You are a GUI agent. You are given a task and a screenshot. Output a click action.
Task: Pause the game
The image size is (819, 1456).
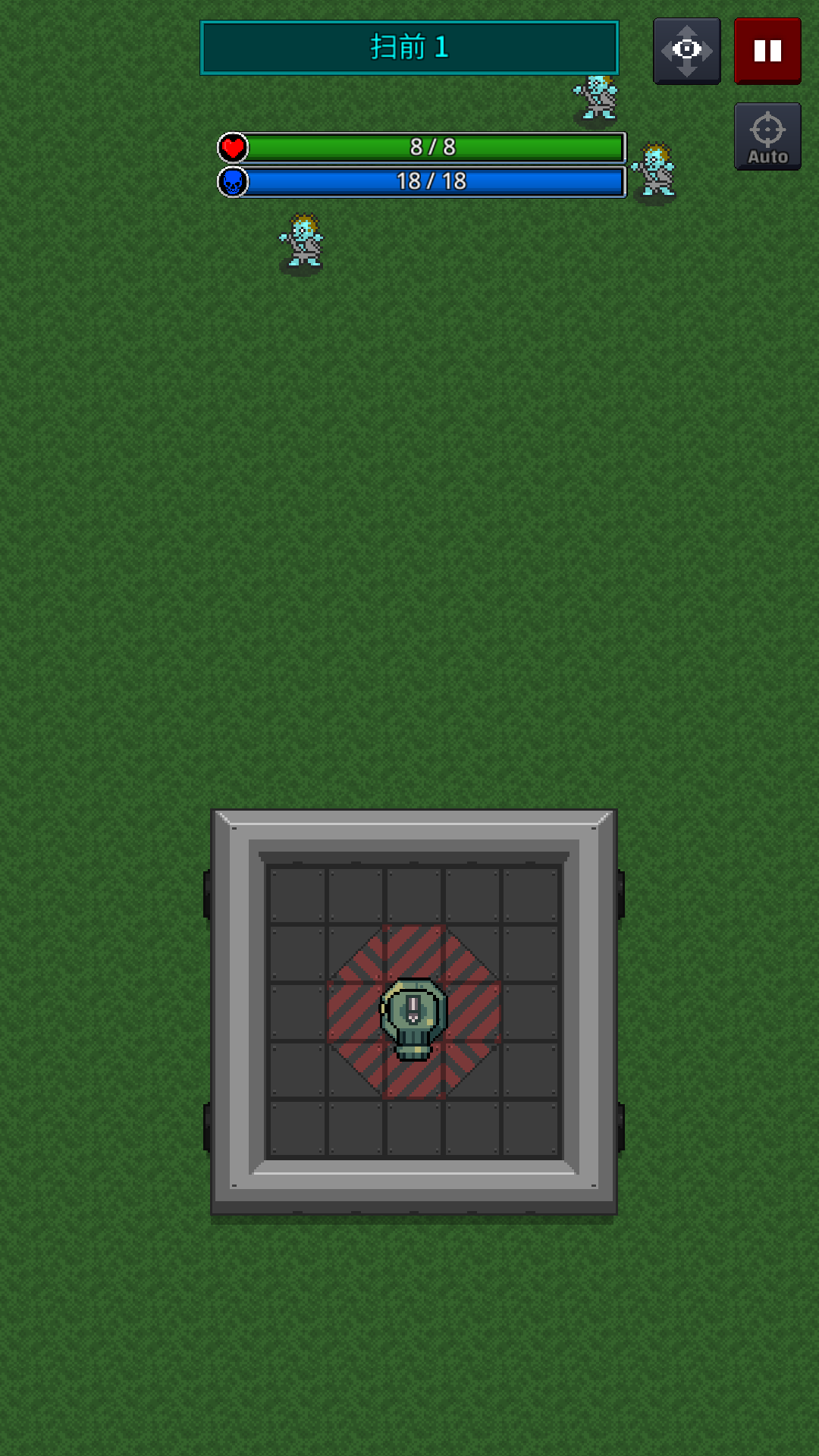point(767,51)
